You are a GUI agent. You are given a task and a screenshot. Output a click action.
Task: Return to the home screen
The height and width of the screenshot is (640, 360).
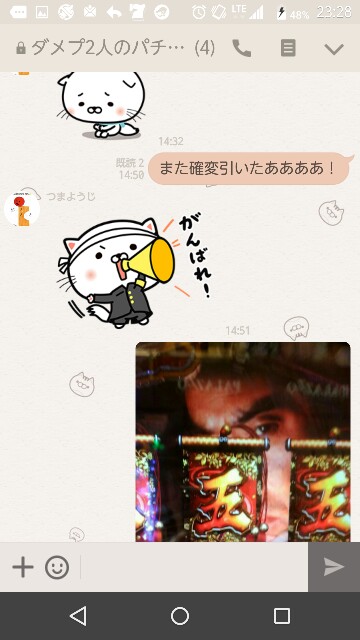click(180, 616)
